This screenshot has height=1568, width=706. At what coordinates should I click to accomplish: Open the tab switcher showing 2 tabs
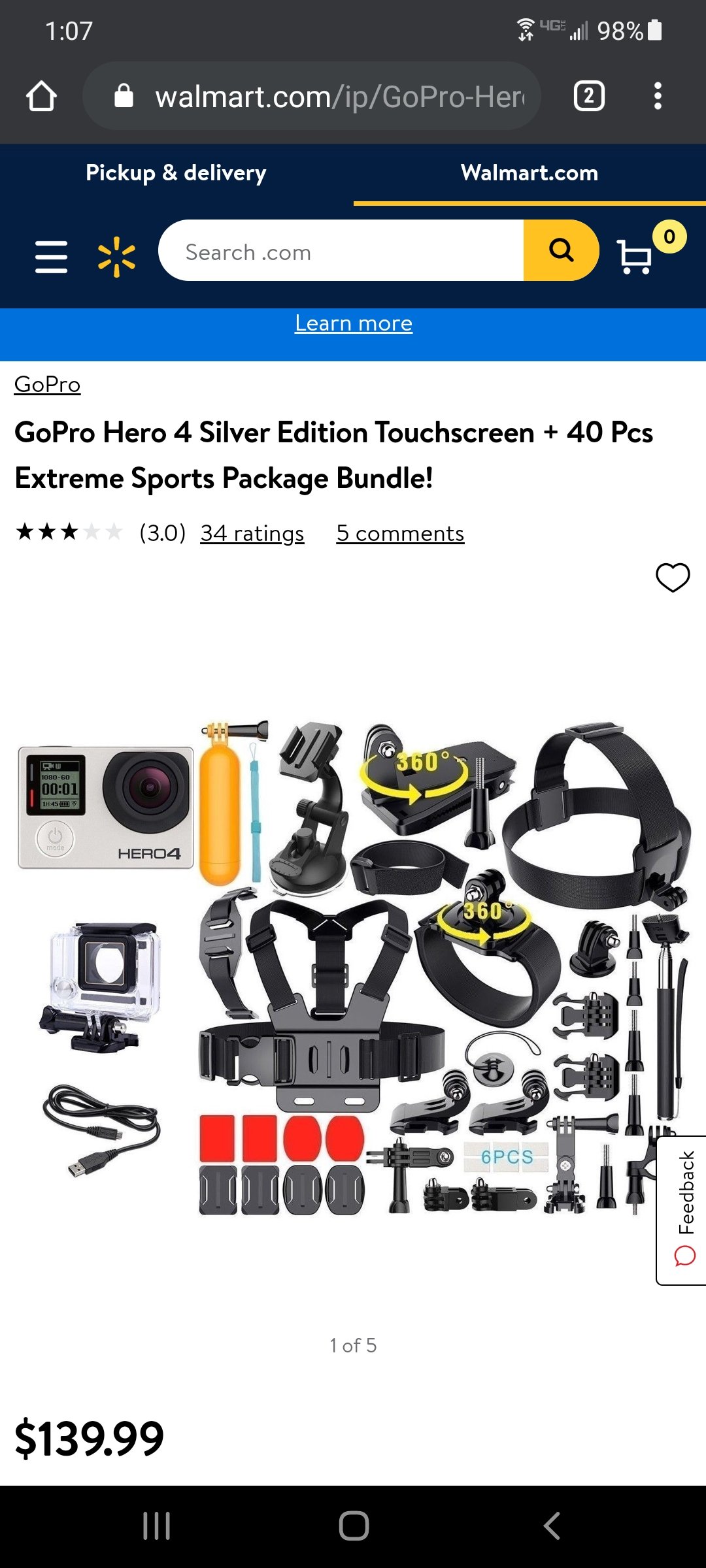(589, 96)
